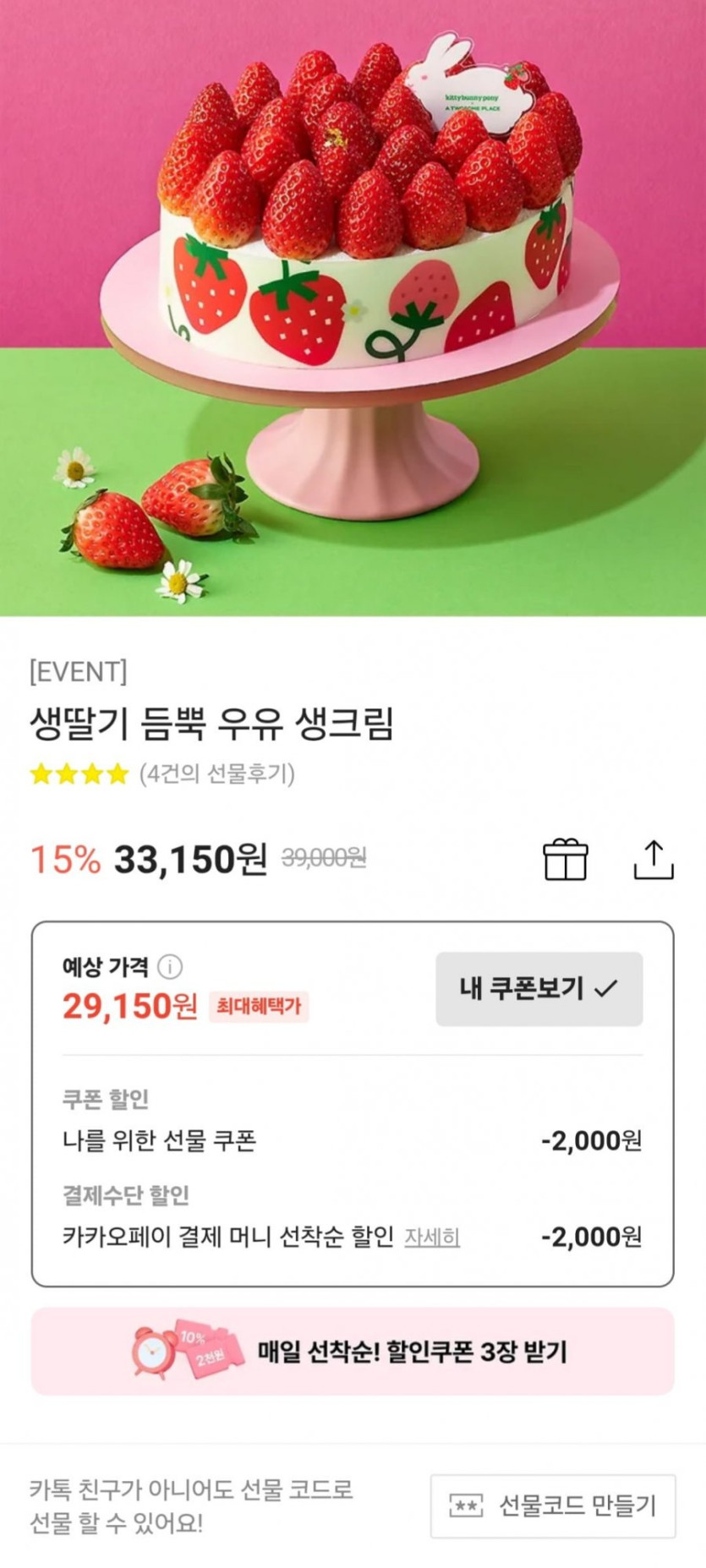Open the info icon beside 예상 가격

point(170,966)
